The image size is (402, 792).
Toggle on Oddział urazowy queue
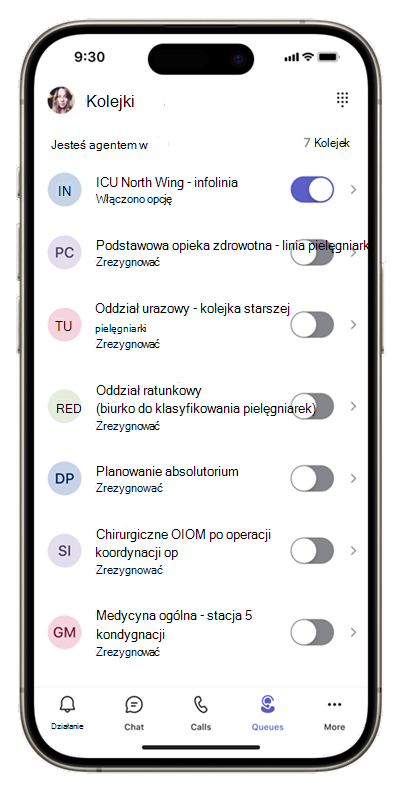312,324
